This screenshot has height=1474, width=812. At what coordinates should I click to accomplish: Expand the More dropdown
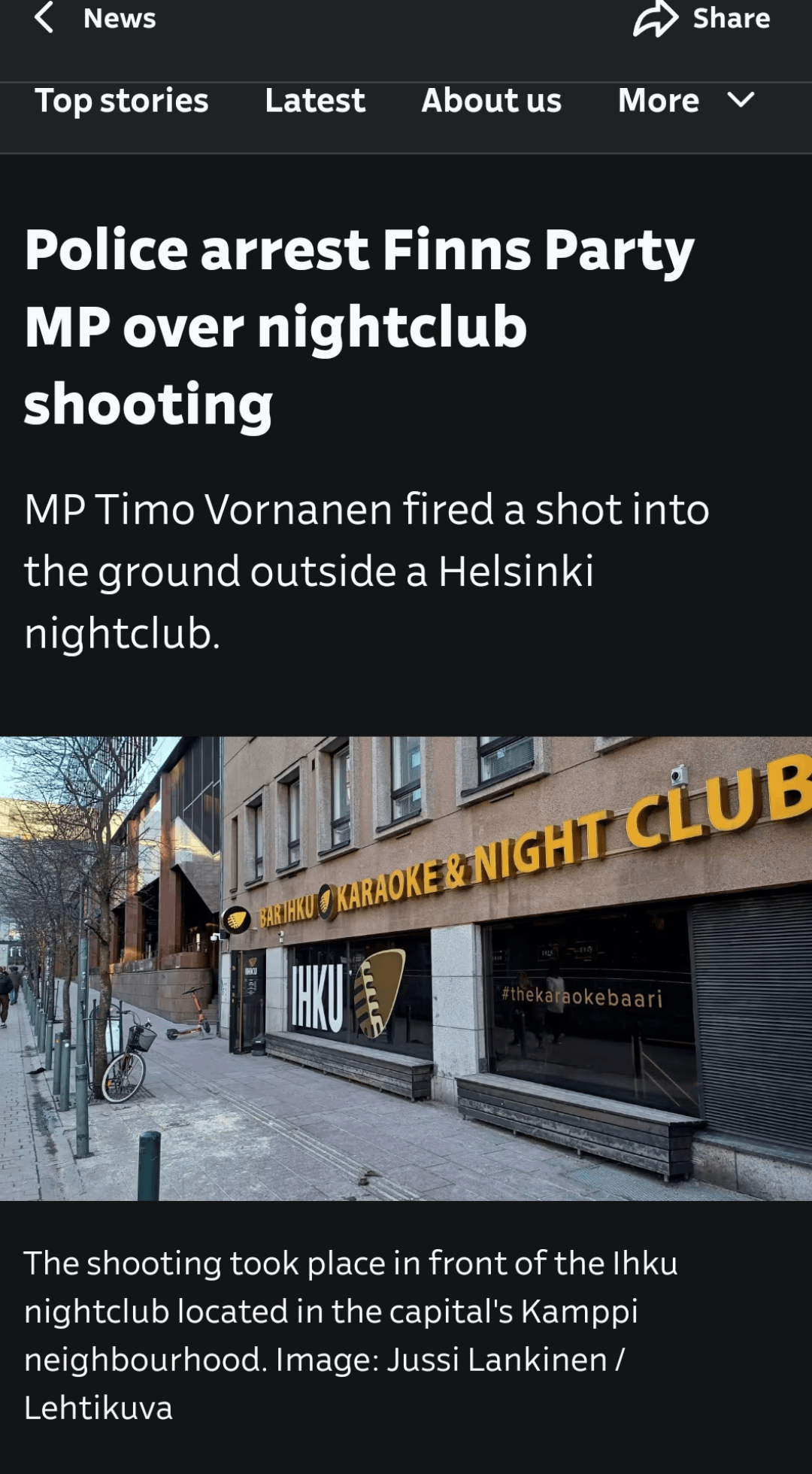686,101
